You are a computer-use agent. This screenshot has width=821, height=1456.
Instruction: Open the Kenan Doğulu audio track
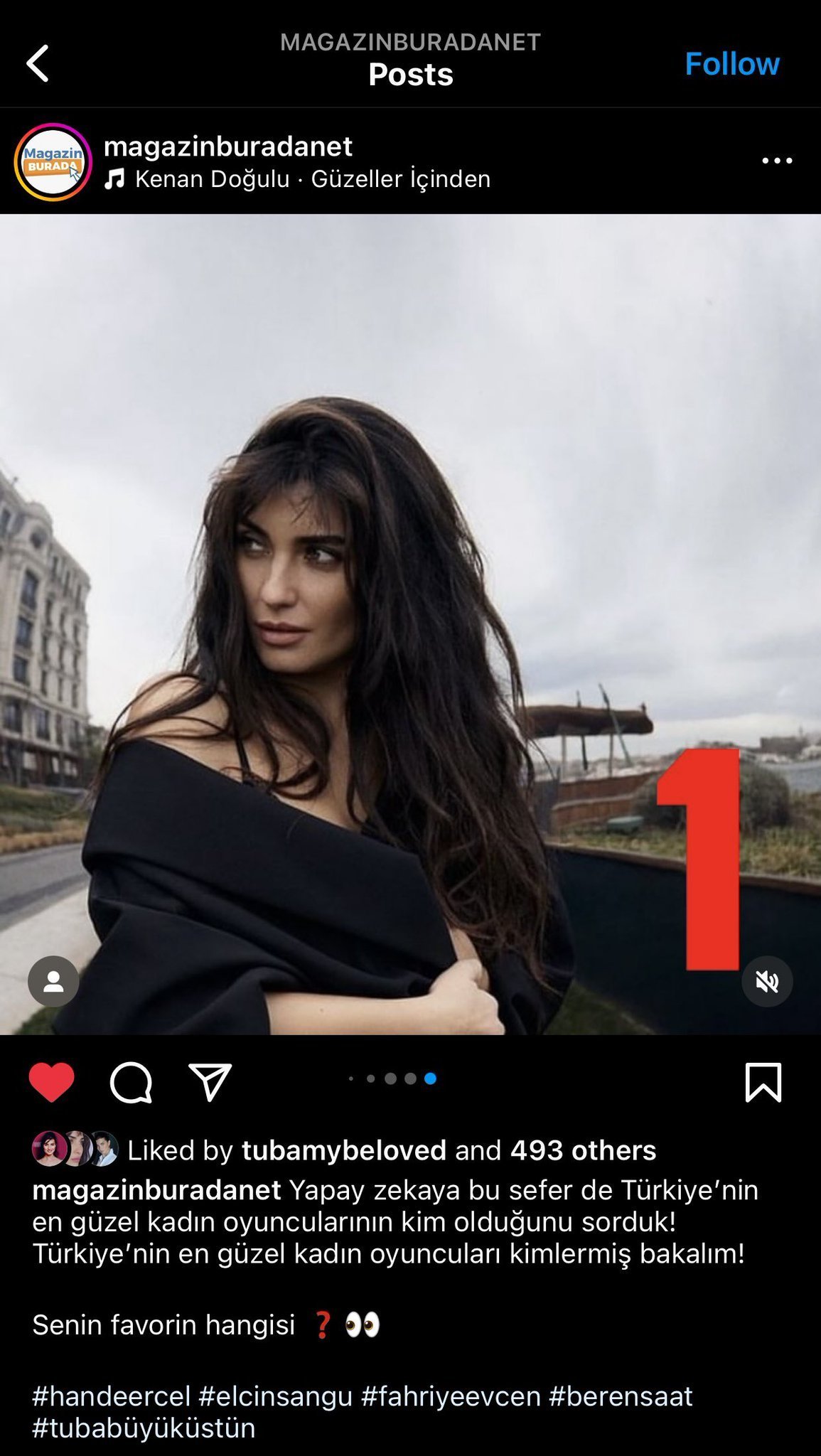coord(299,179)
